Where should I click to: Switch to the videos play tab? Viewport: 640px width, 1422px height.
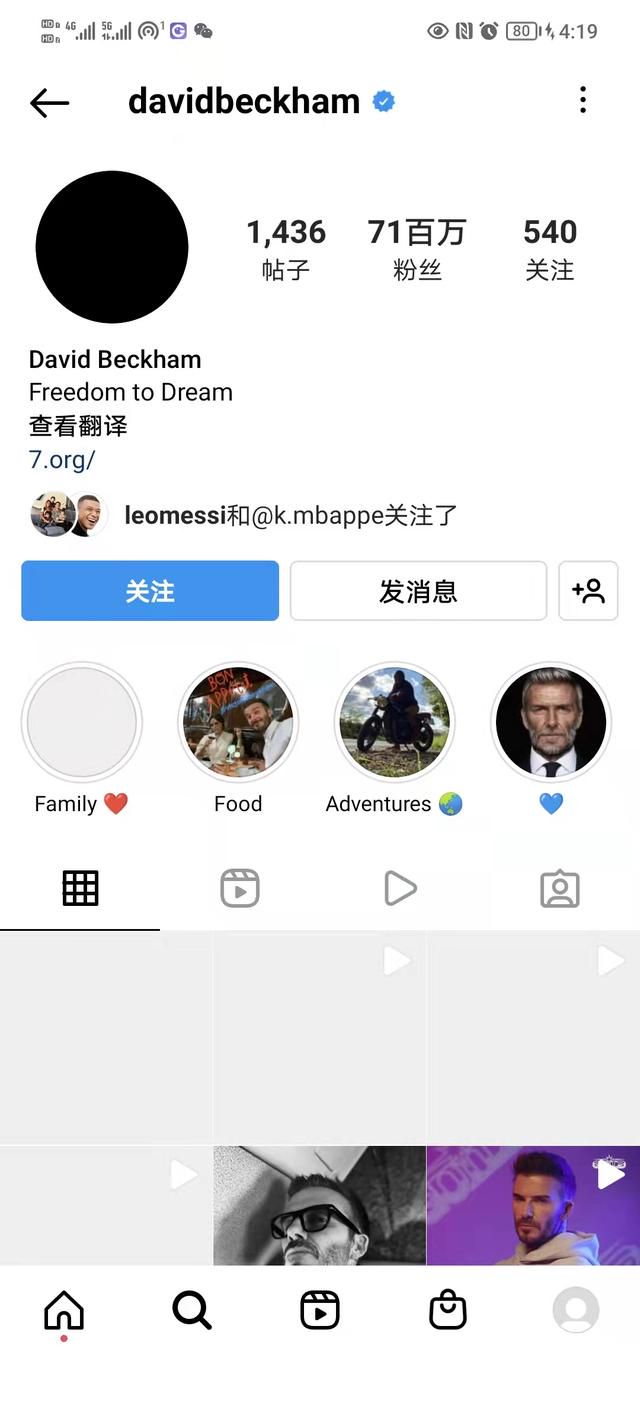click(400, 888)
